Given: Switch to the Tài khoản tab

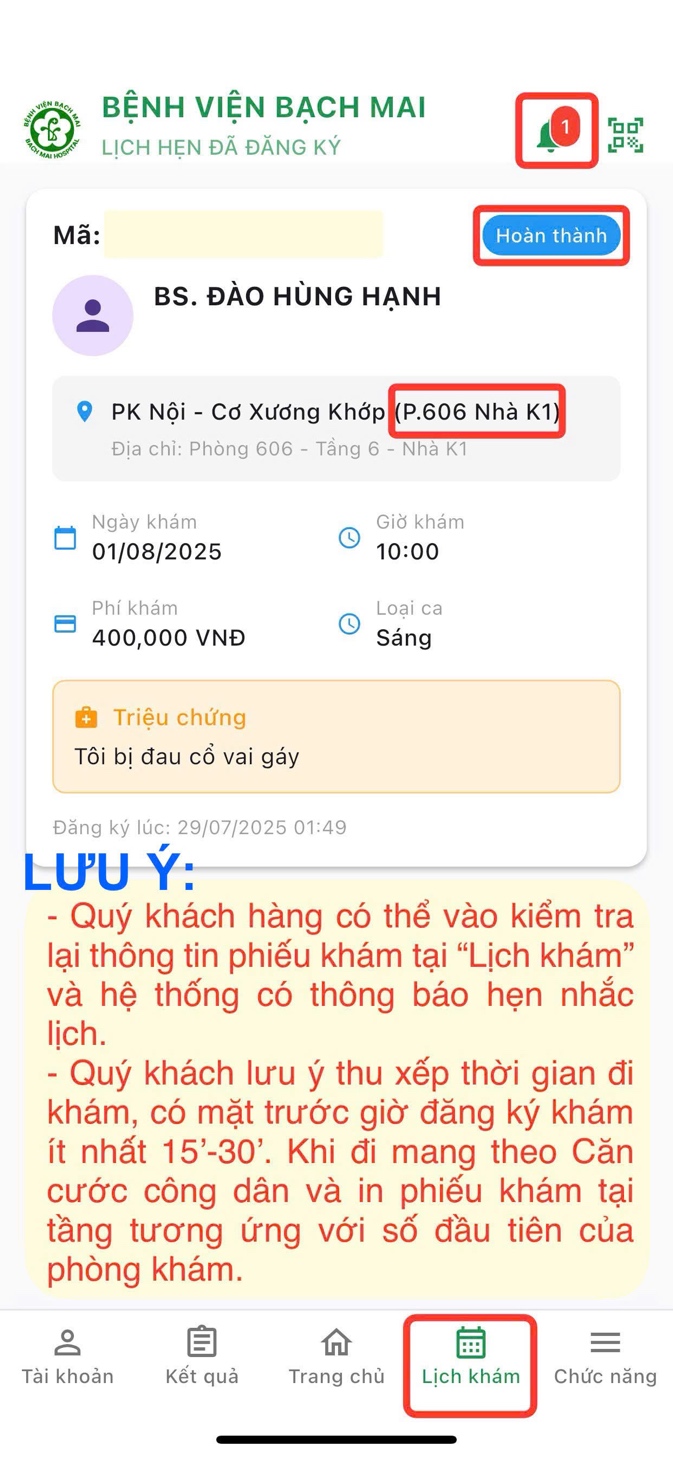Looking at the screenshot, I should coord(67,1357).
